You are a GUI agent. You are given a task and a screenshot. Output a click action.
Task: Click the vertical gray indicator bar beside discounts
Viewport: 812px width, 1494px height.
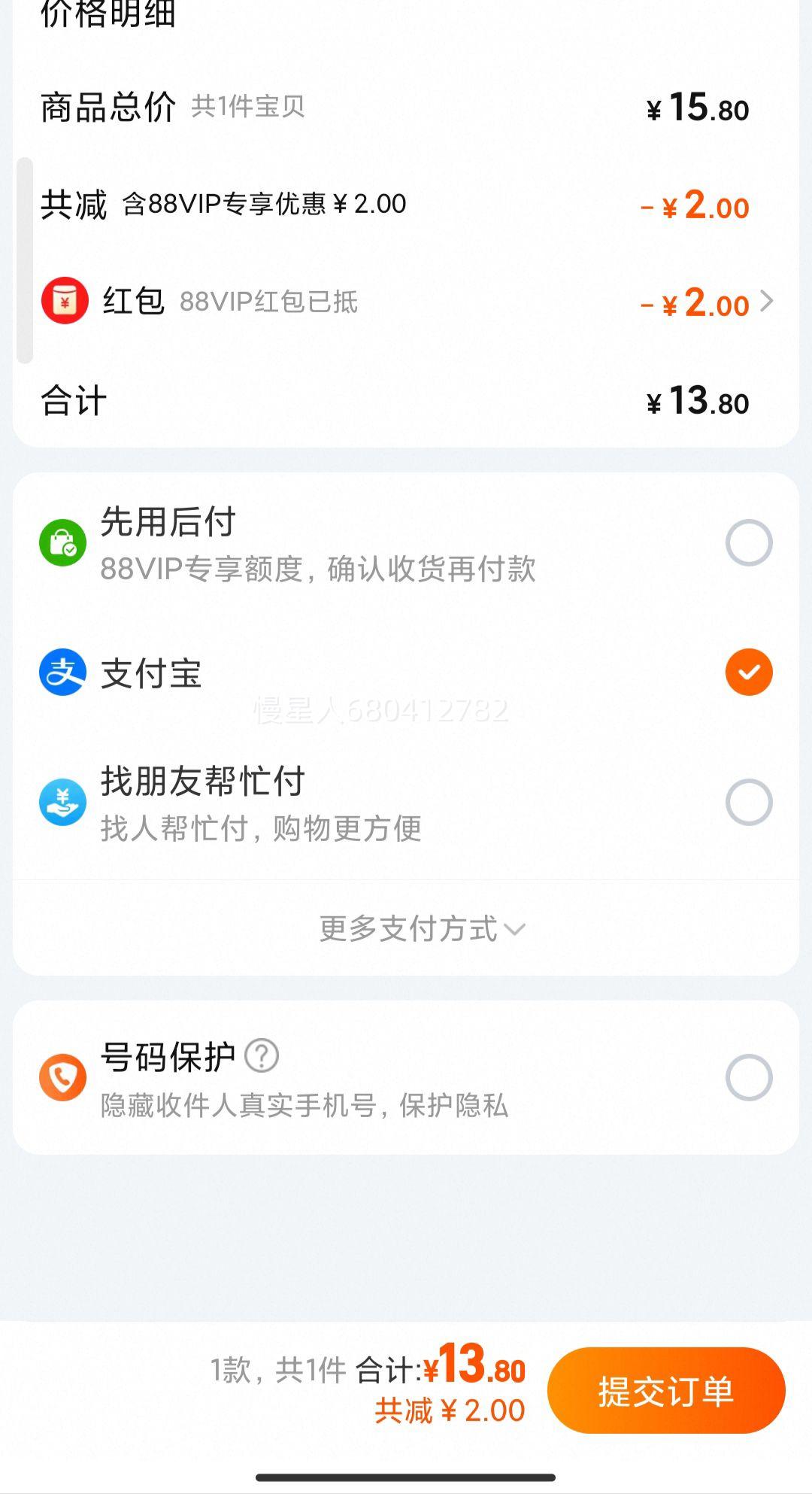pos(23,256)
